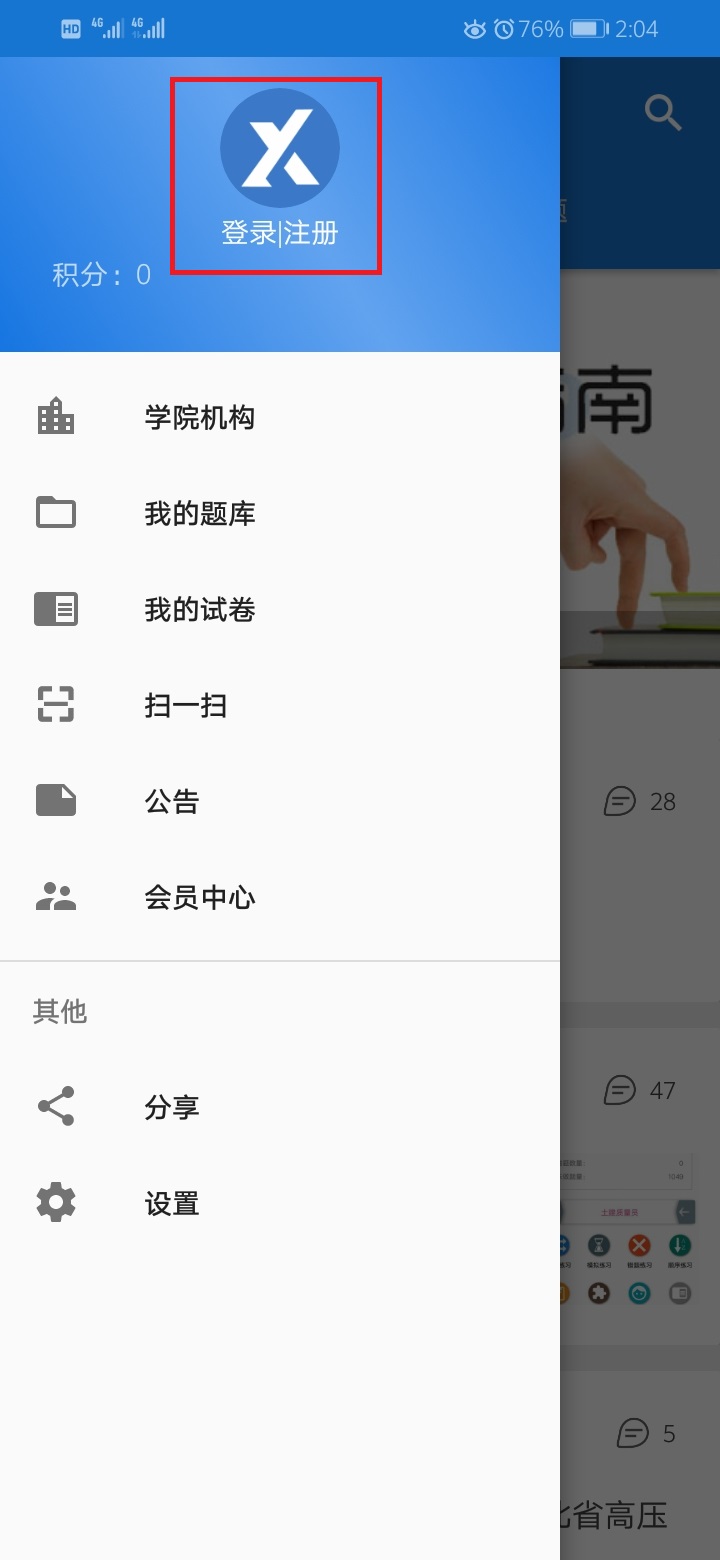Image resolution: width=720 pixels, height=1560 pixels.
Task: View 公告 announcements
Action: (x=172, y=801)
